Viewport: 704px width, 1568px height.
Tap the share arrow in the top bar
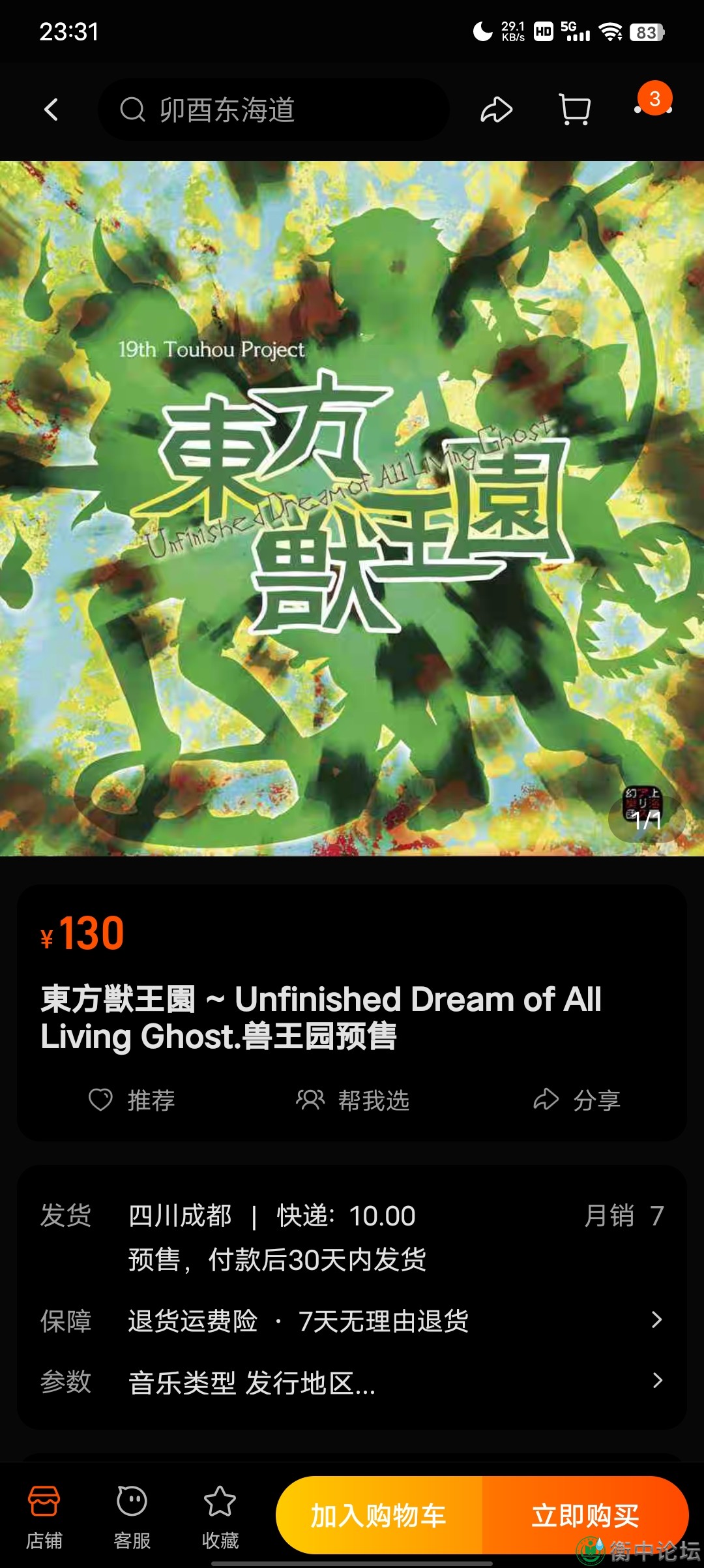coord(497,110)
